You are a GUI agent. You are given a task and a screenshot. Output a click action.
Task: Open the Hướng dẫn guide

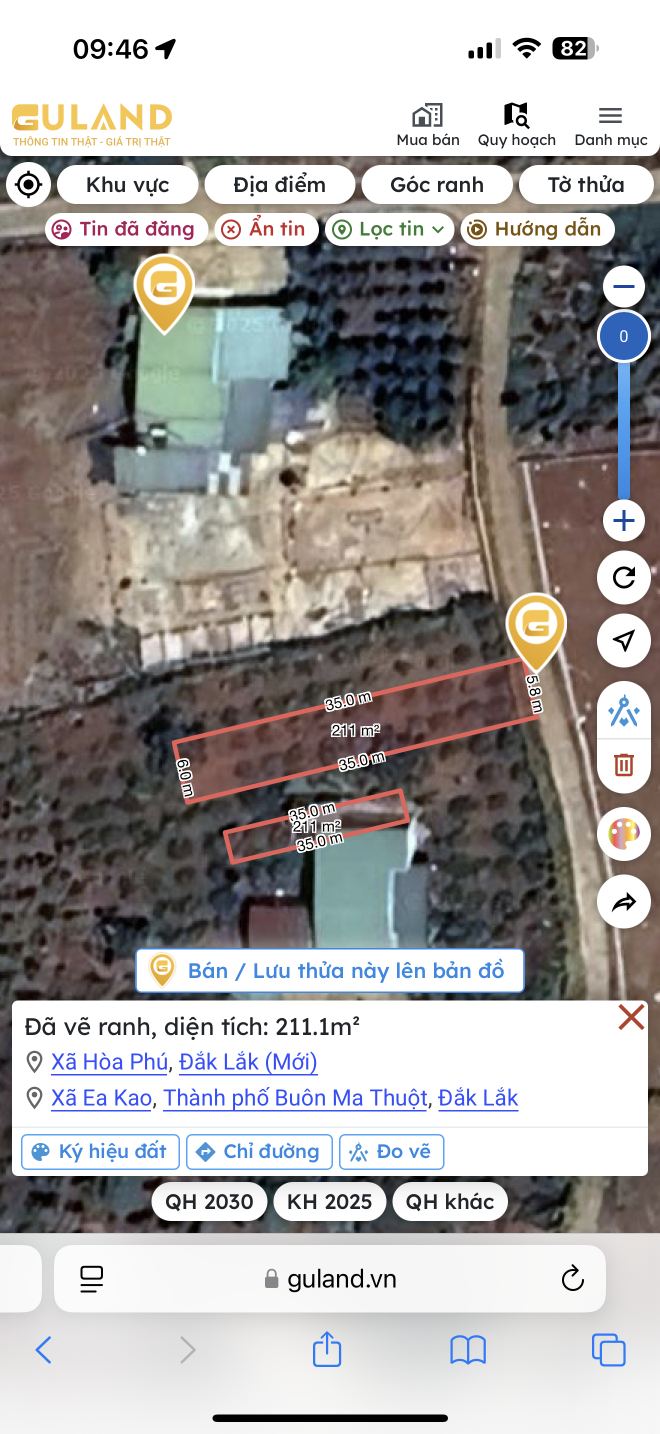537,229
